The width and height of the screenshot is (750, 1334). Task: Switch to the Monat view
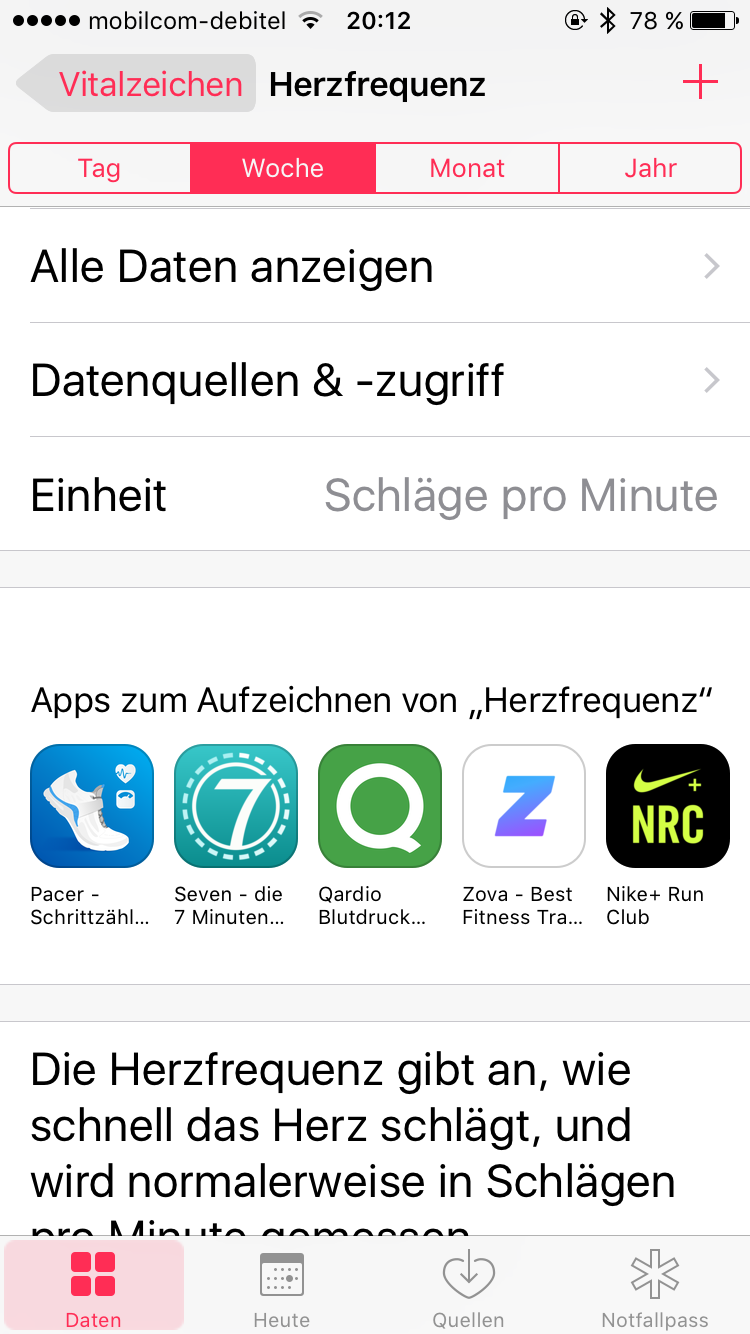tap(467, 168)
